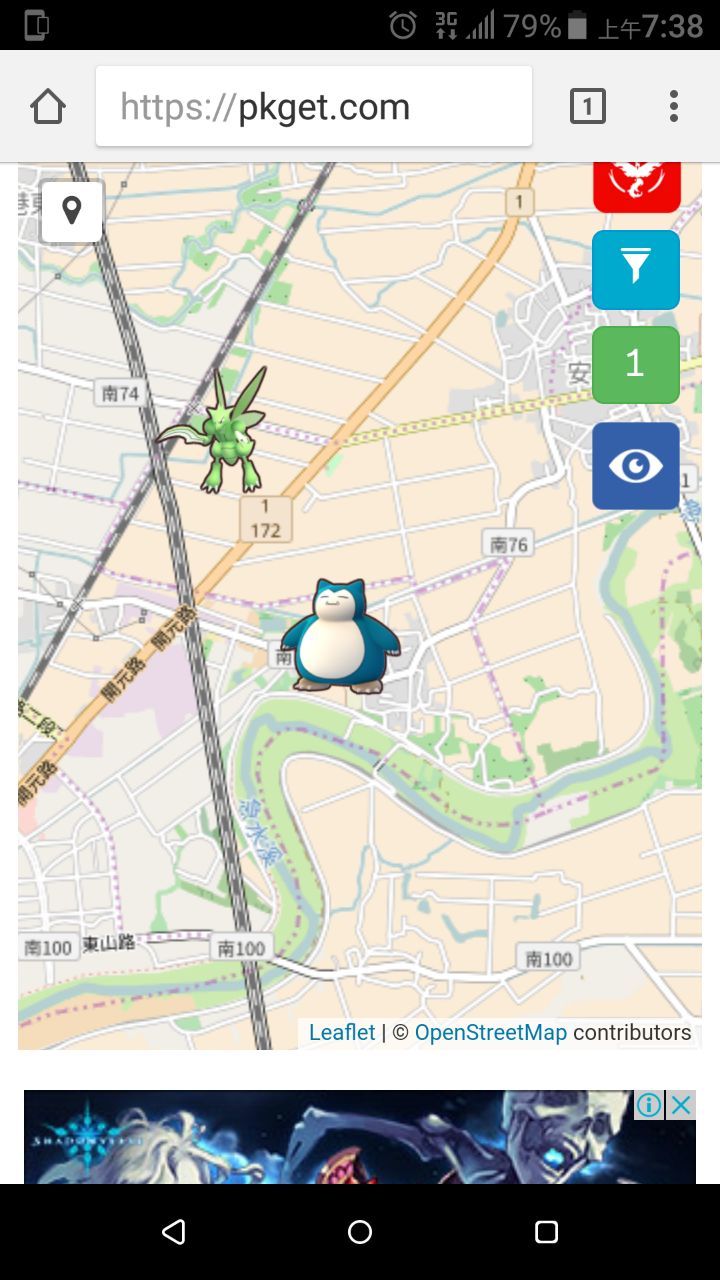This screenshot has width=720, height=1280.
Task: Tap the location pin button on map
Action: point(72,211)
